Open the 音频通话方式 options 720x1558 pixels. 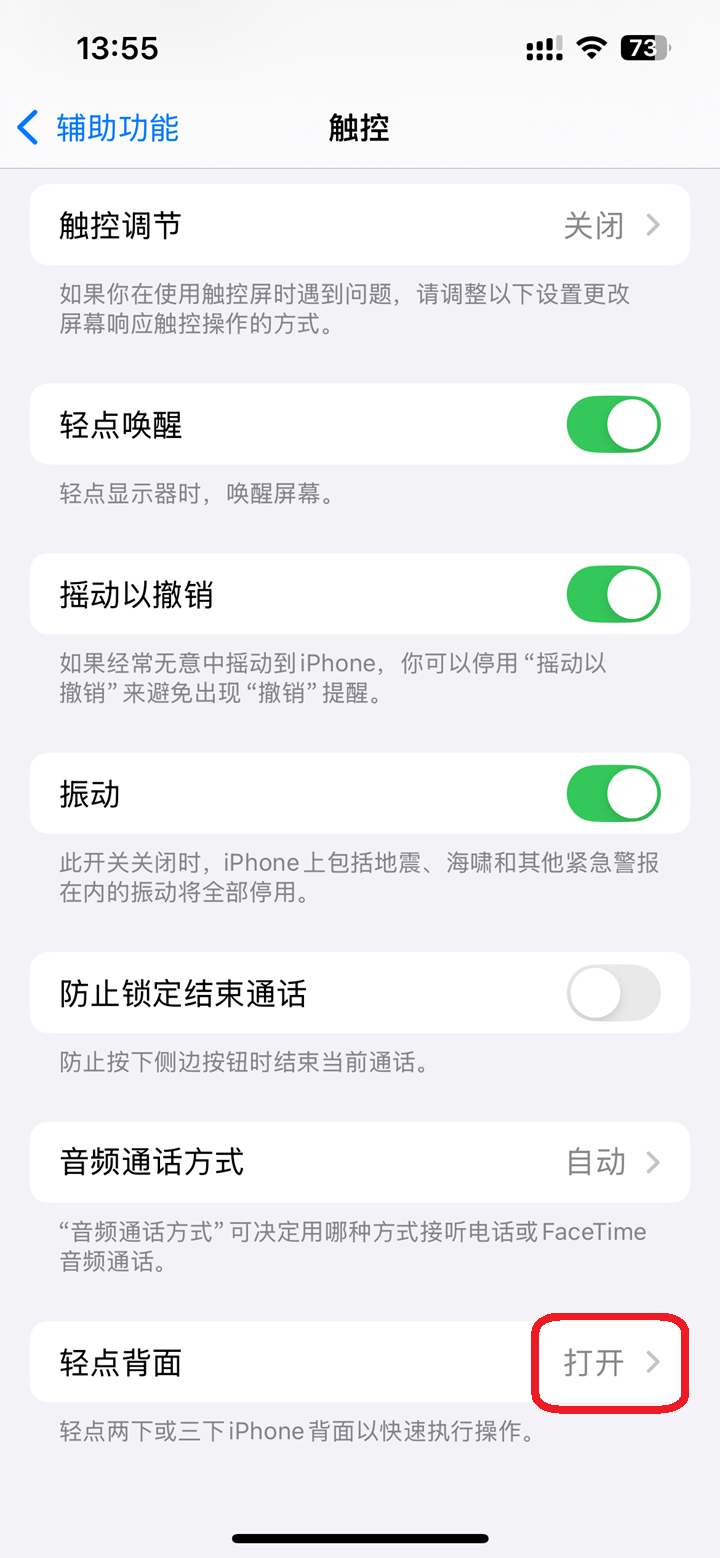[359, 1162]
